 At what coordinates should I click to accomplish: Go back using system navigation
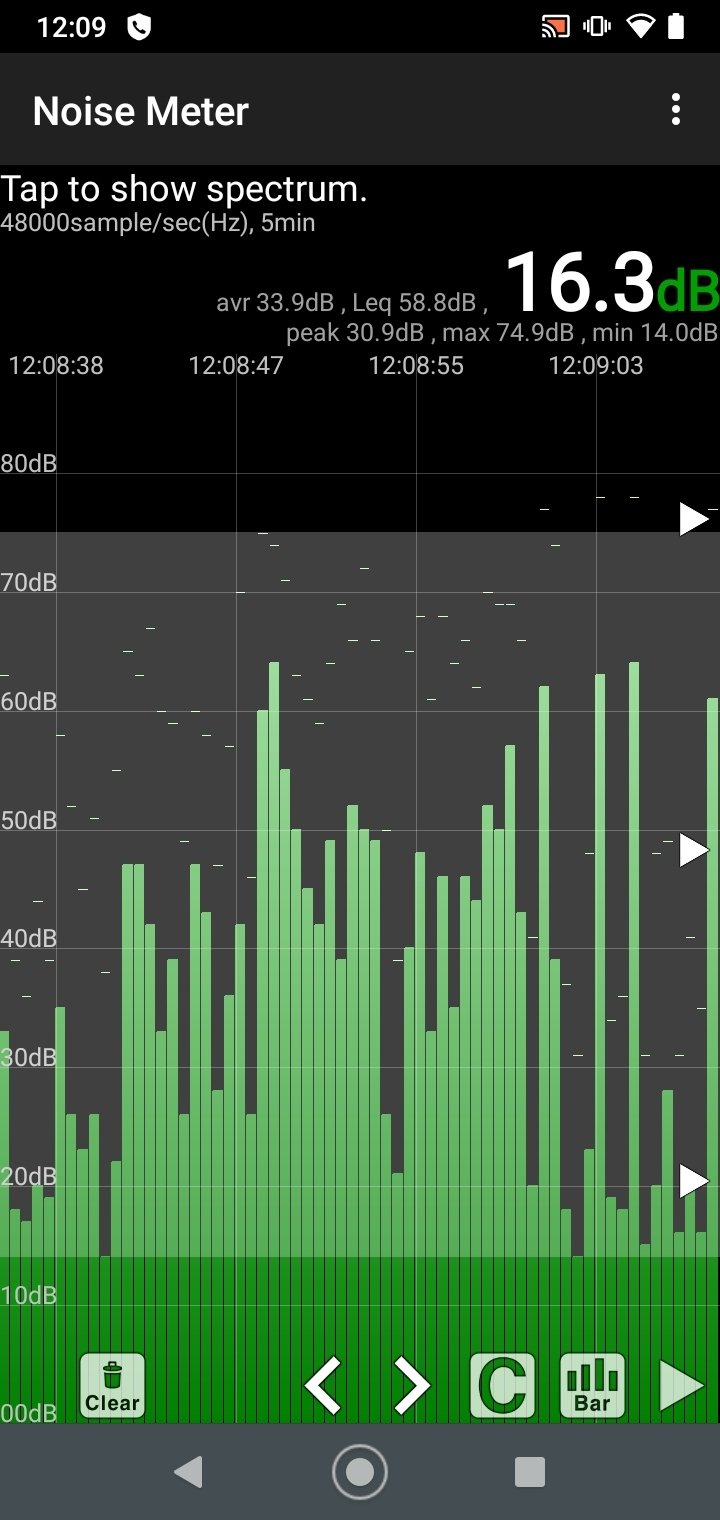[x=187, y=1472]
